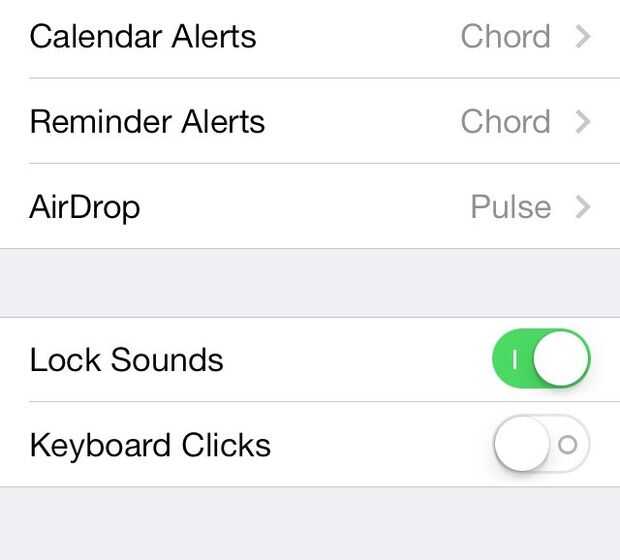Open the Reminder Alerts sound setting

point(310,122)
